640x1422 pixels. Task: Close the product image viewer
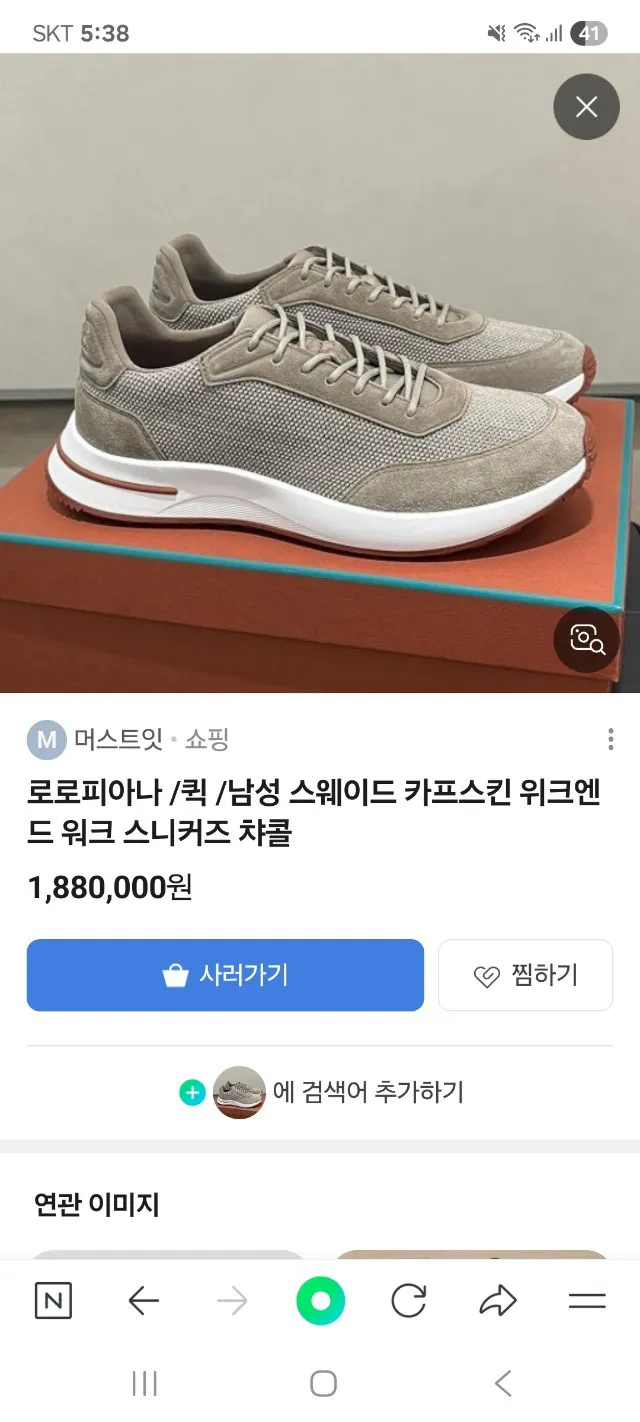pyautogui.click(x=586, y=107)
